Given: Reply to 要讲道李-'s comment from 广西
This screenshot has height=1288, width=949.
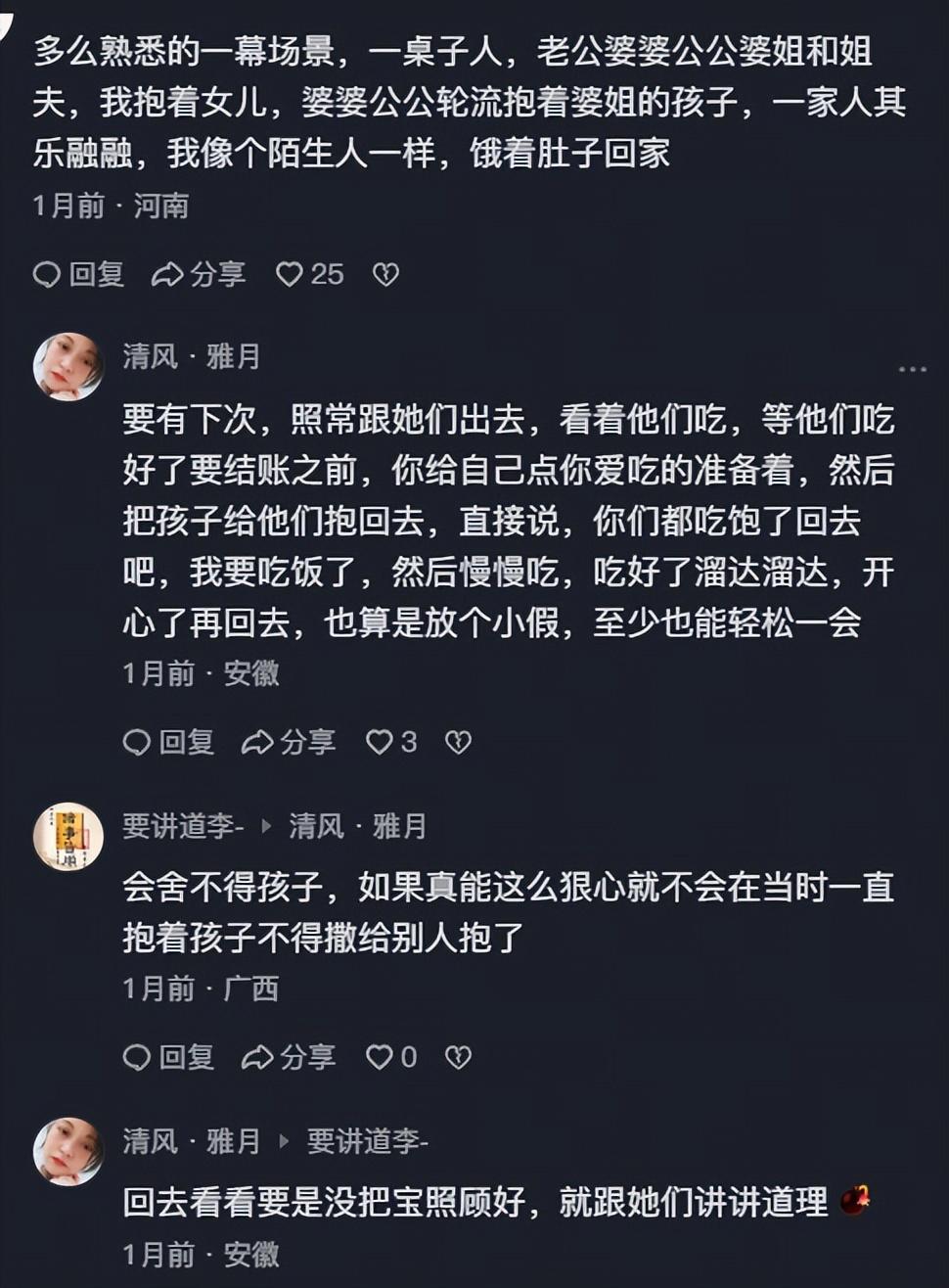Looking at the screenshot, I should (168, 1057).
